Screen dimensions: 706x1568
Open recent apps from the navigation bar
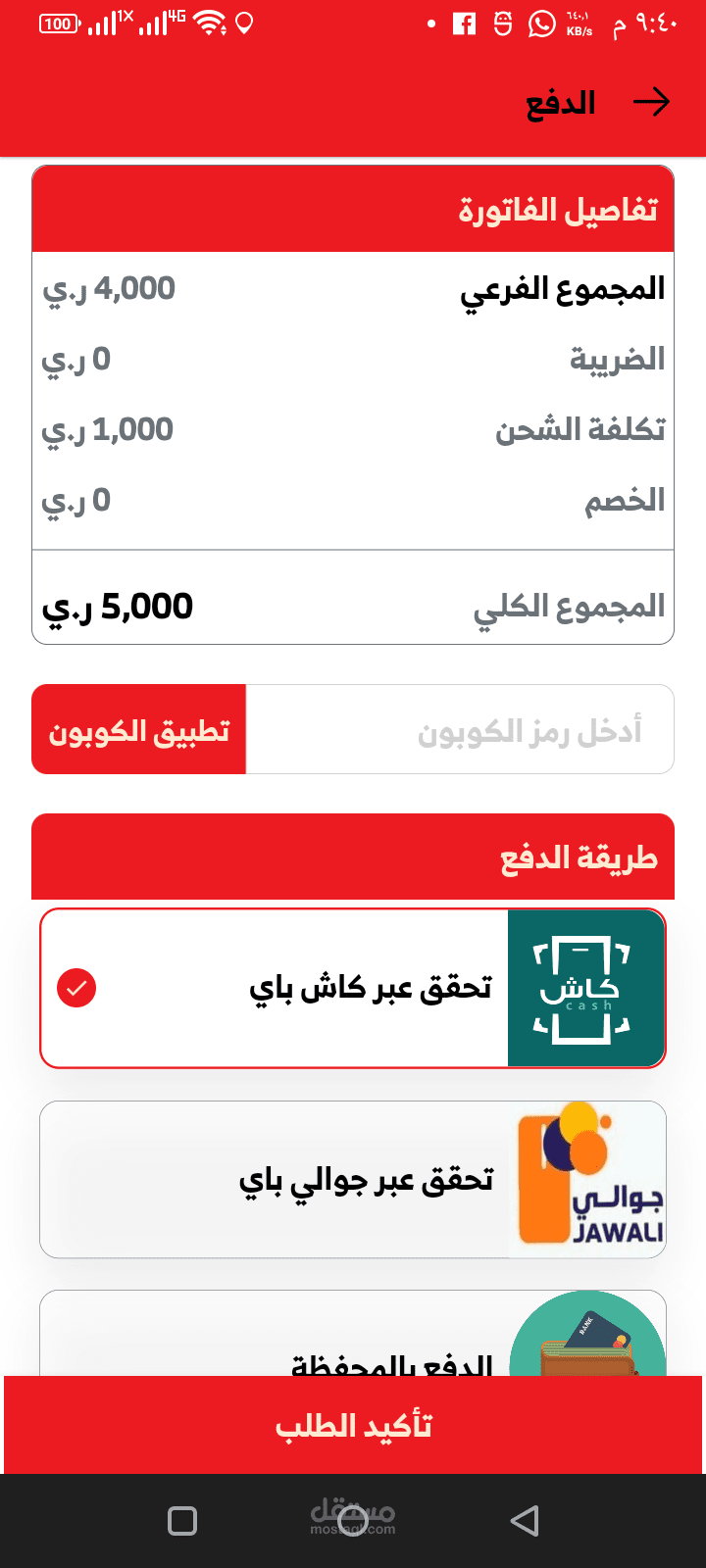(x=182, y=1521)
